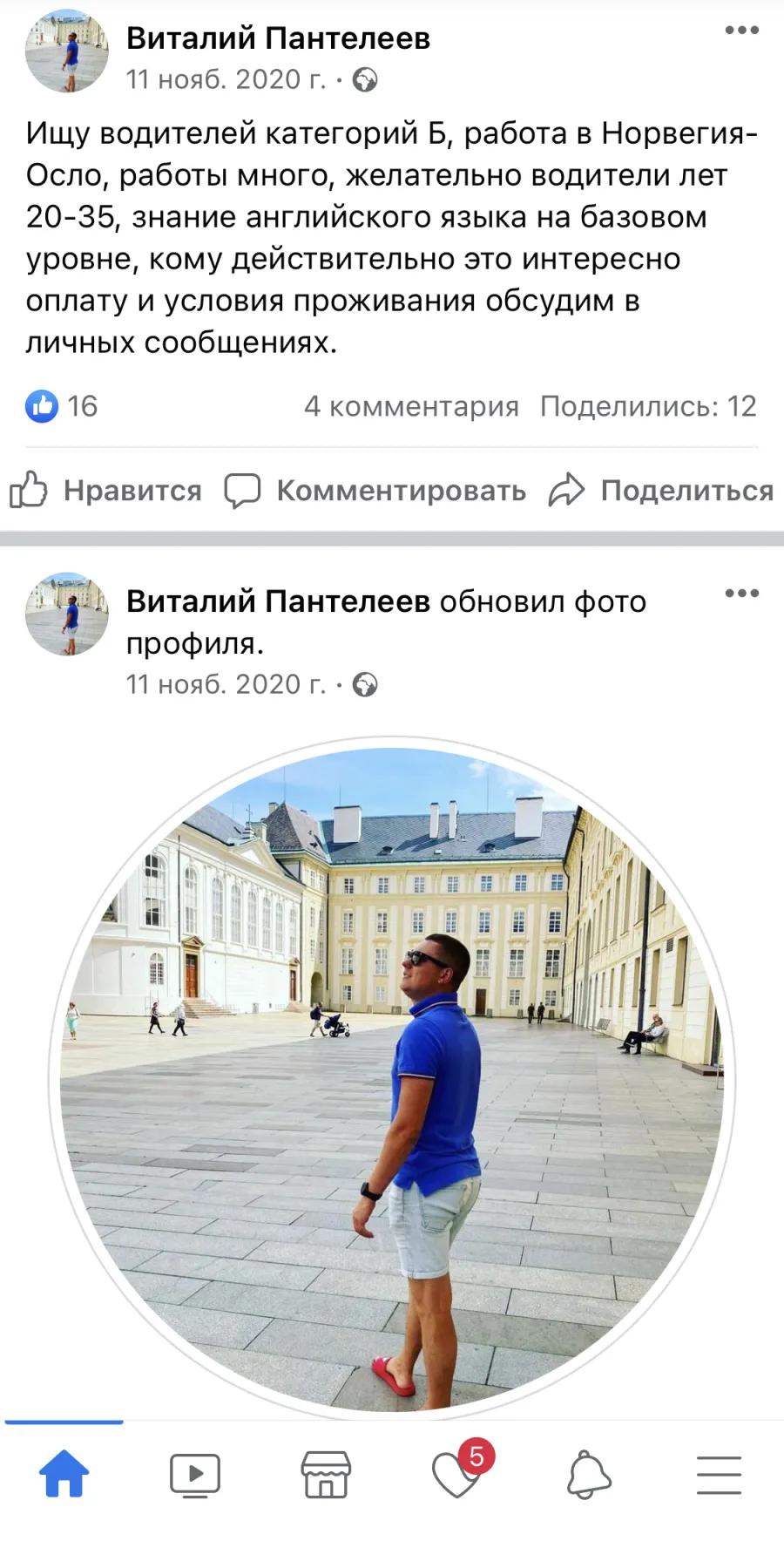Open the notifications bell tab
The width and height of the screenshot is (784, 1541).
coord(589,1475)
